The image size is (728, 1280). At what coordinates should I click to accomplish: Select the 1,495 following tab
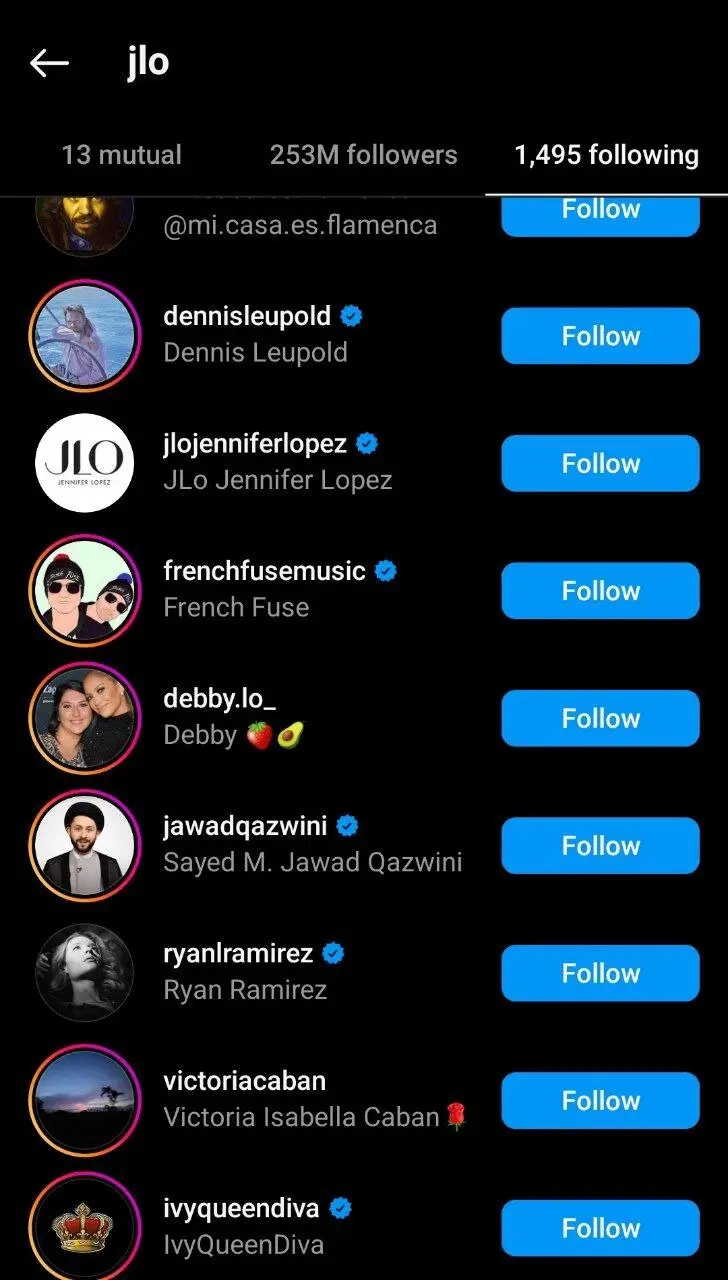[606, 155]
